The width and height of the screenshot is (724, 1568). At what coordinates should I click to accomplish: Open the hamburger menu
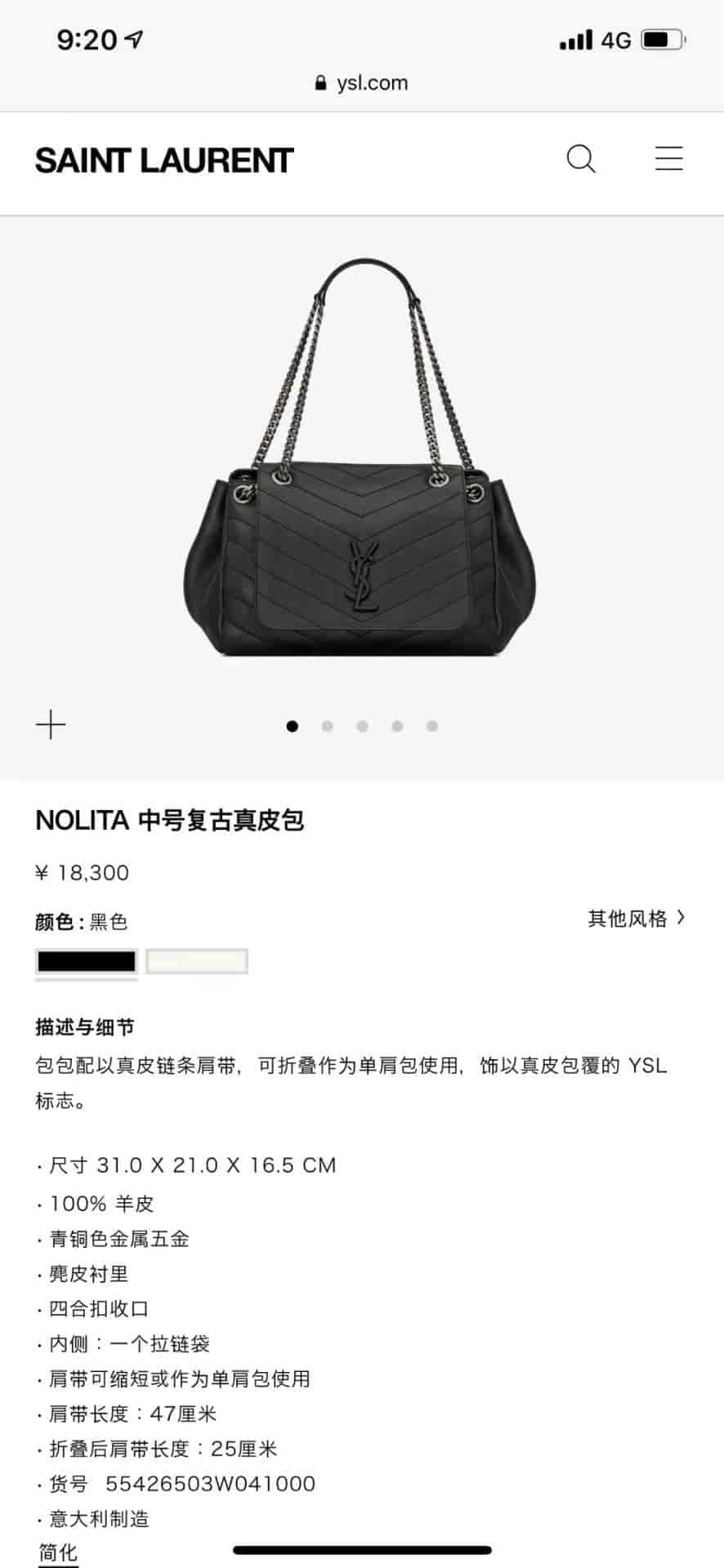pyautogui.click(x=668, y=158)
